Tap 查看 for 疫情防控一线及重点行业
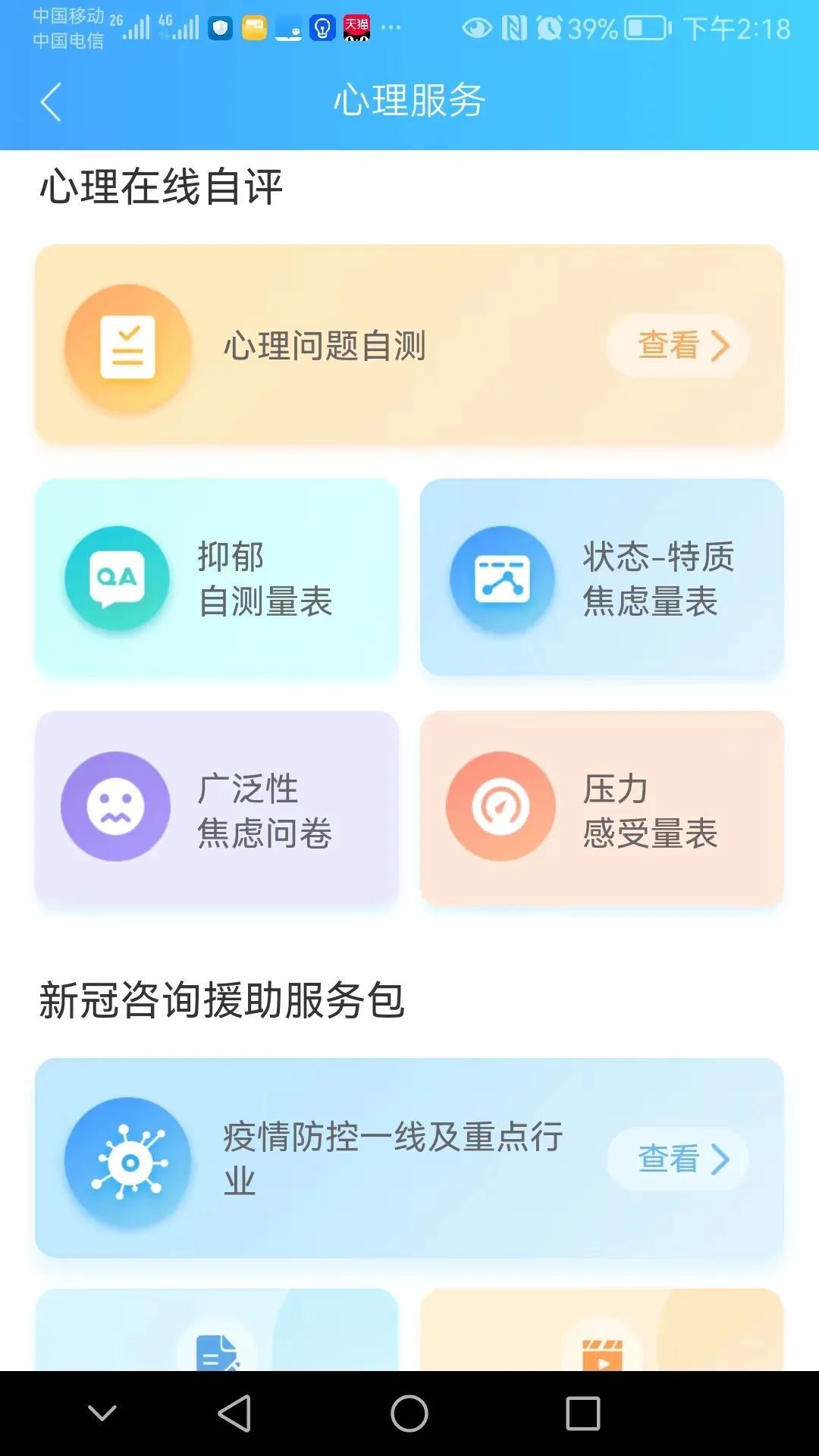The image size is (819, 1456). [677, 1159]
